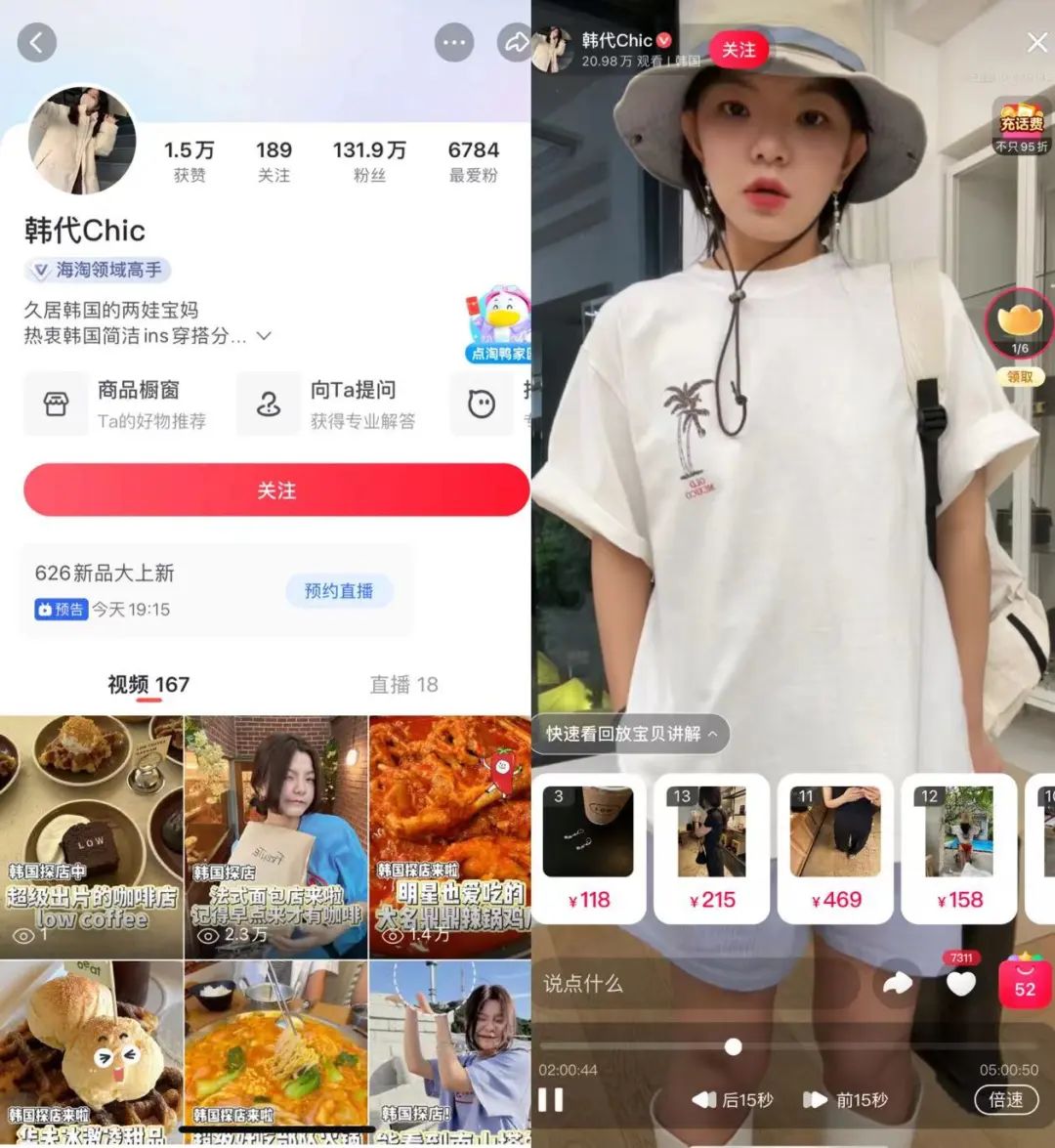Open the product card priced ¥118
Screen dimensions: 1055x1148
[588, 848]
